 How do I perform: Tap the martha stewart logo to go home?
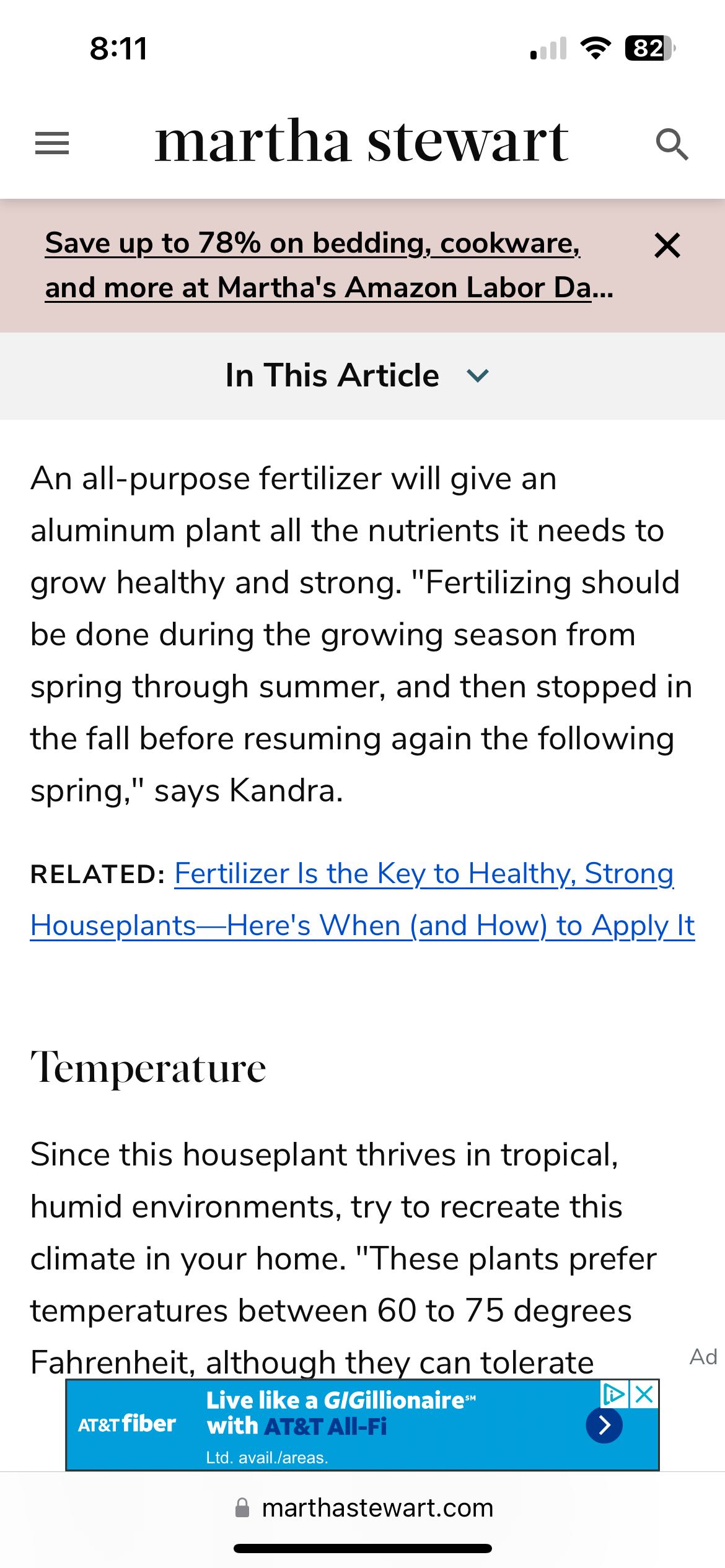coord(361,142)
